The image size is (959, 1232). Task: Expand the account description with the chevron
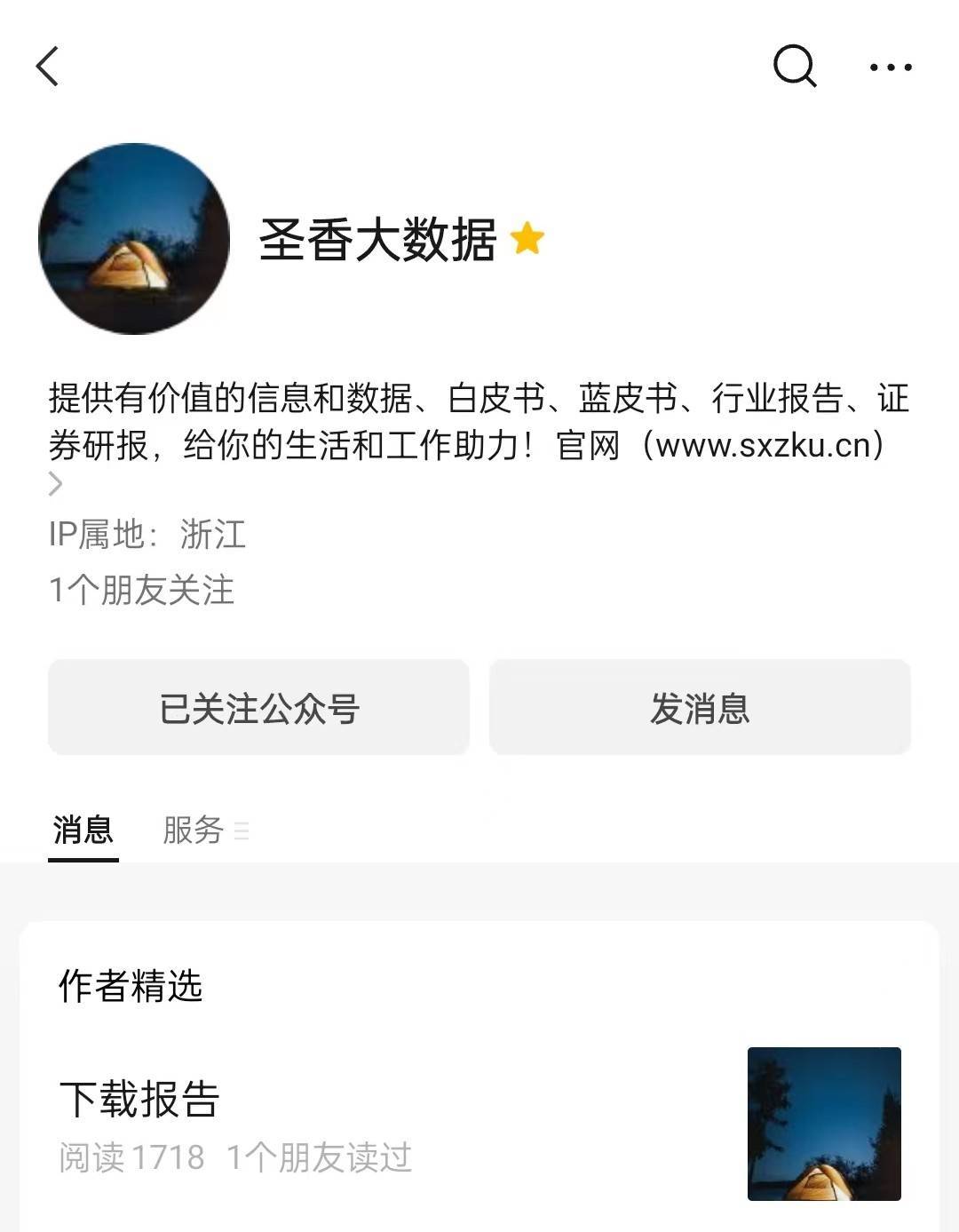pyautogui.click(x=56, y=484)
